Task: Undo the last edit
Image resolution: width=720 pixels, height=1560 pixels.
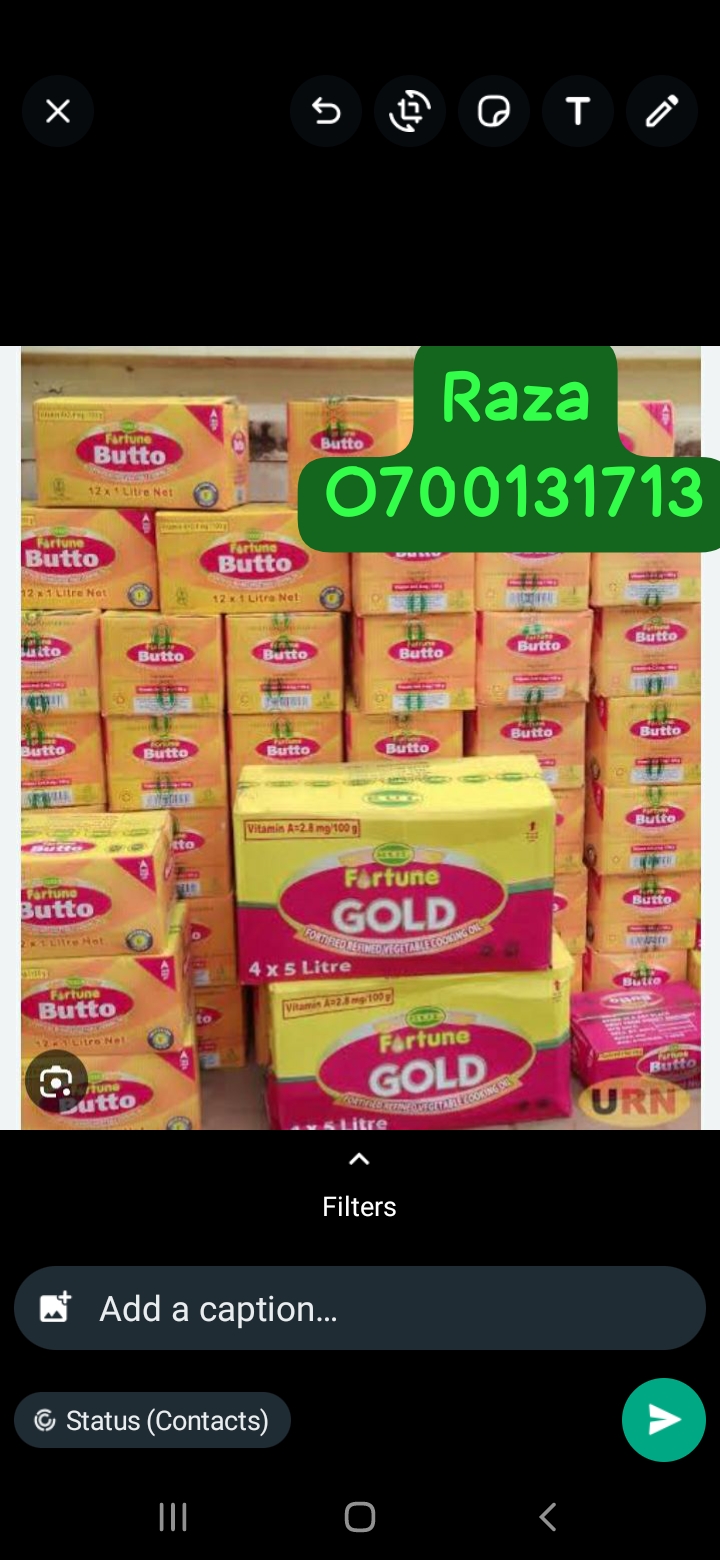Action: [x=326, y=111]
